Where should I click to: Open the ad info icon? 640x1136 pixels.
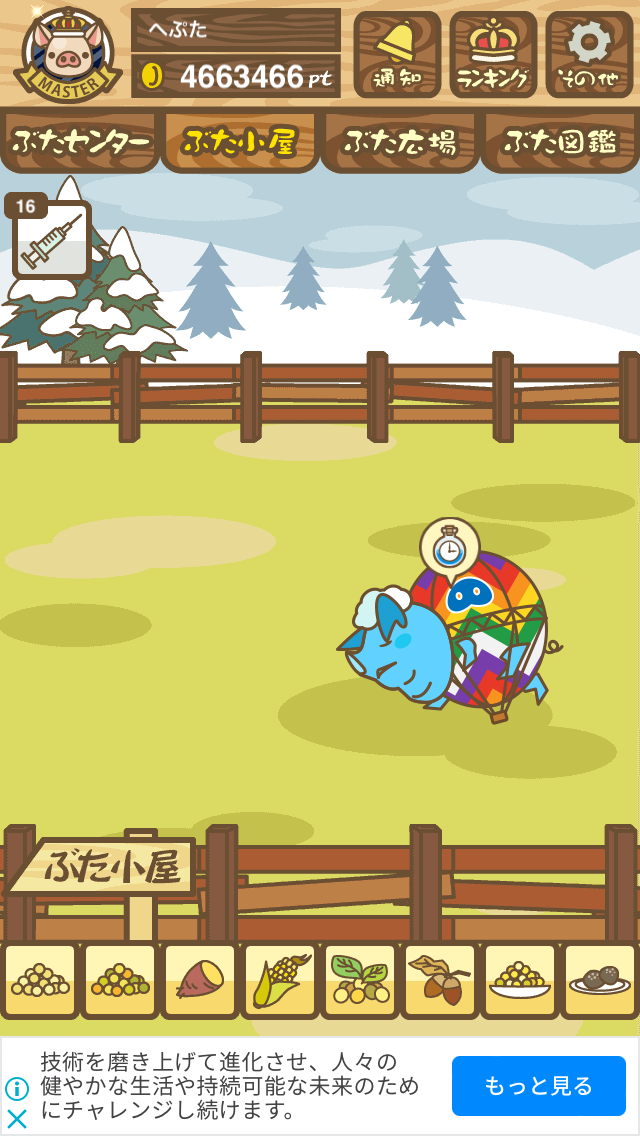[17, 1088]
